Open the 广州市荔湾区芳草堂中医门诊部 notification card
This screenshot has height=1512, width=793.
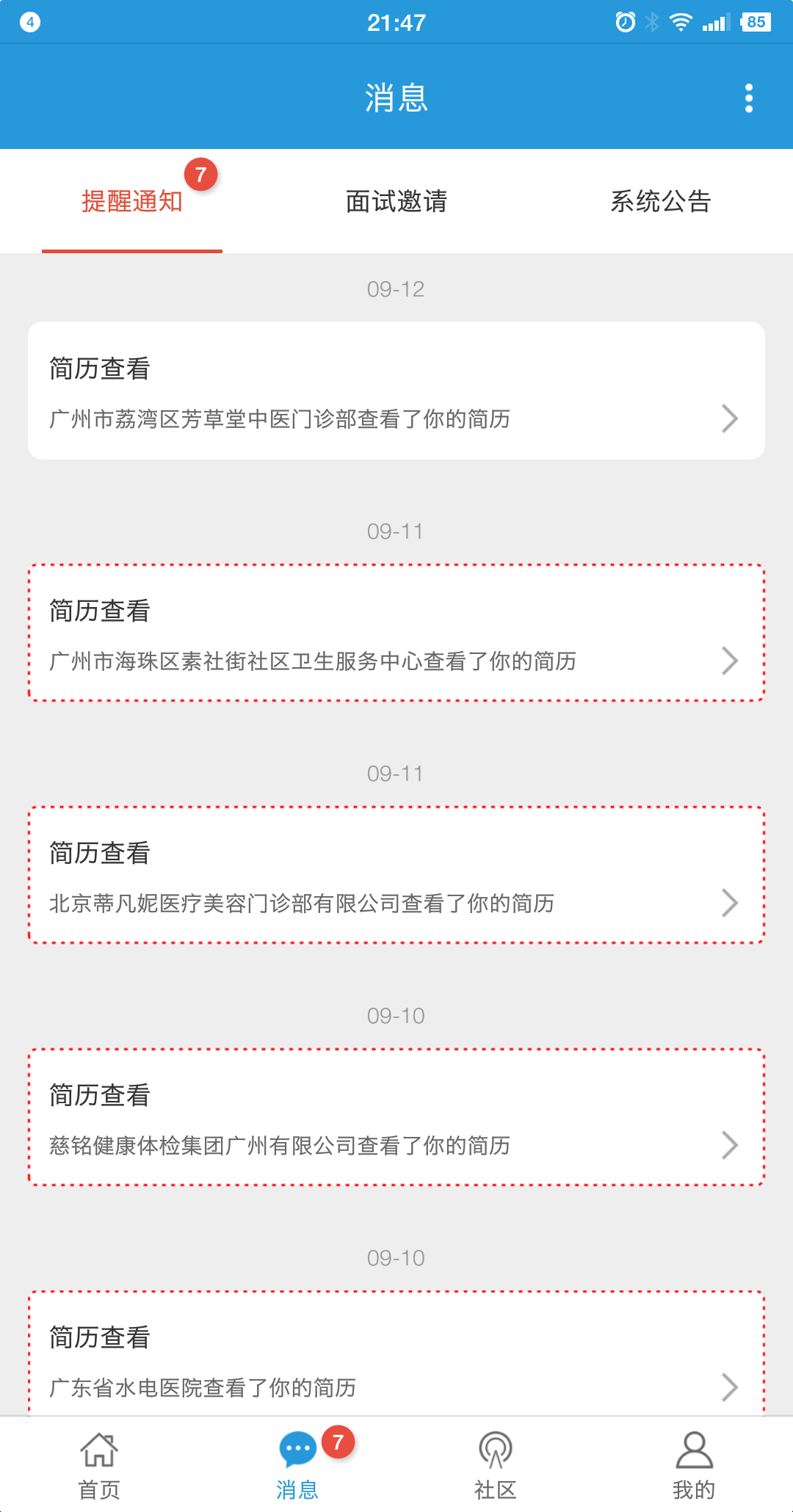(396, 389)
